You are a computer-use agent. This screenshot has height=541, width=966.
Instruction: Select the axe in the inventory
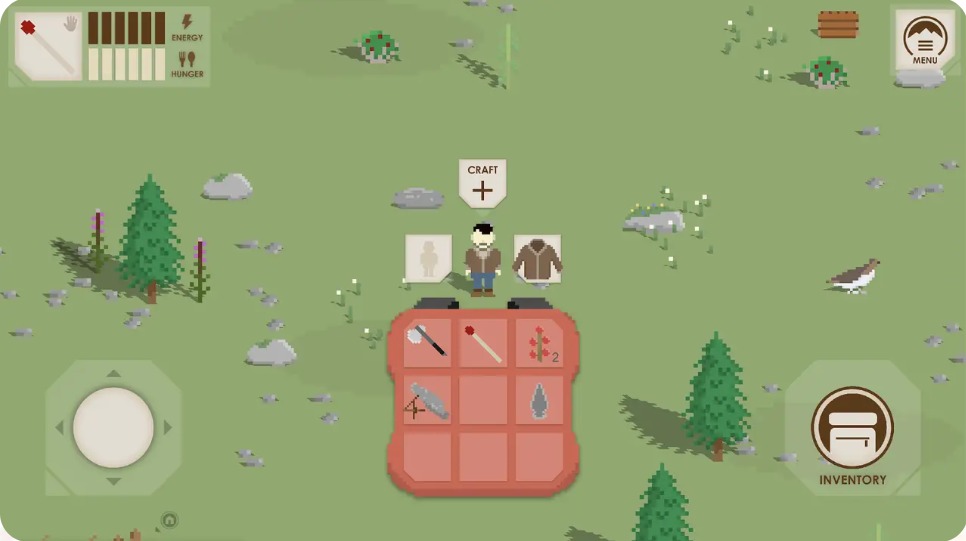[428, 343]
